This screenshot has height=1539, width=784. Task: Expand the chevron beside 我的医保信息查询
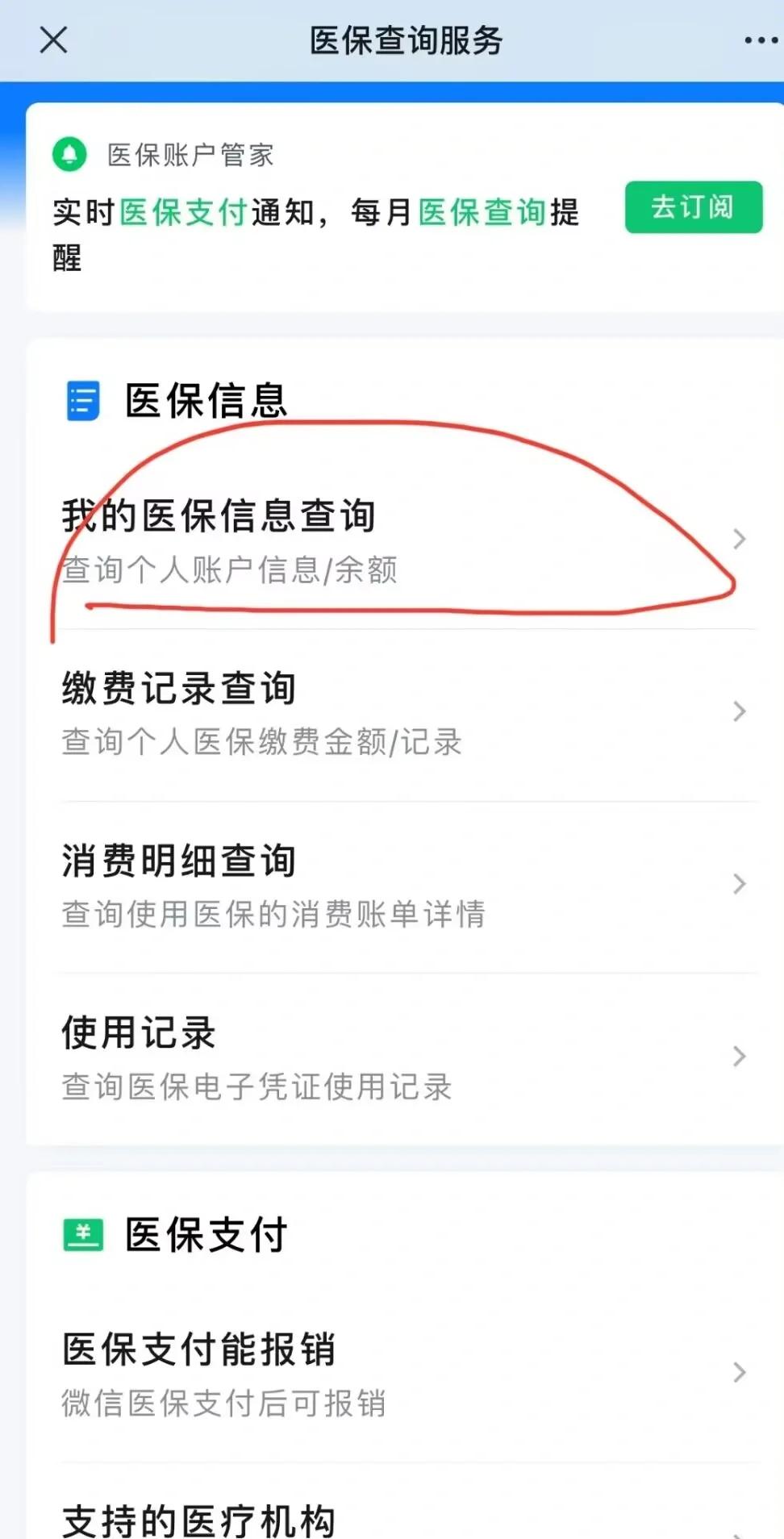coord(740,537)
